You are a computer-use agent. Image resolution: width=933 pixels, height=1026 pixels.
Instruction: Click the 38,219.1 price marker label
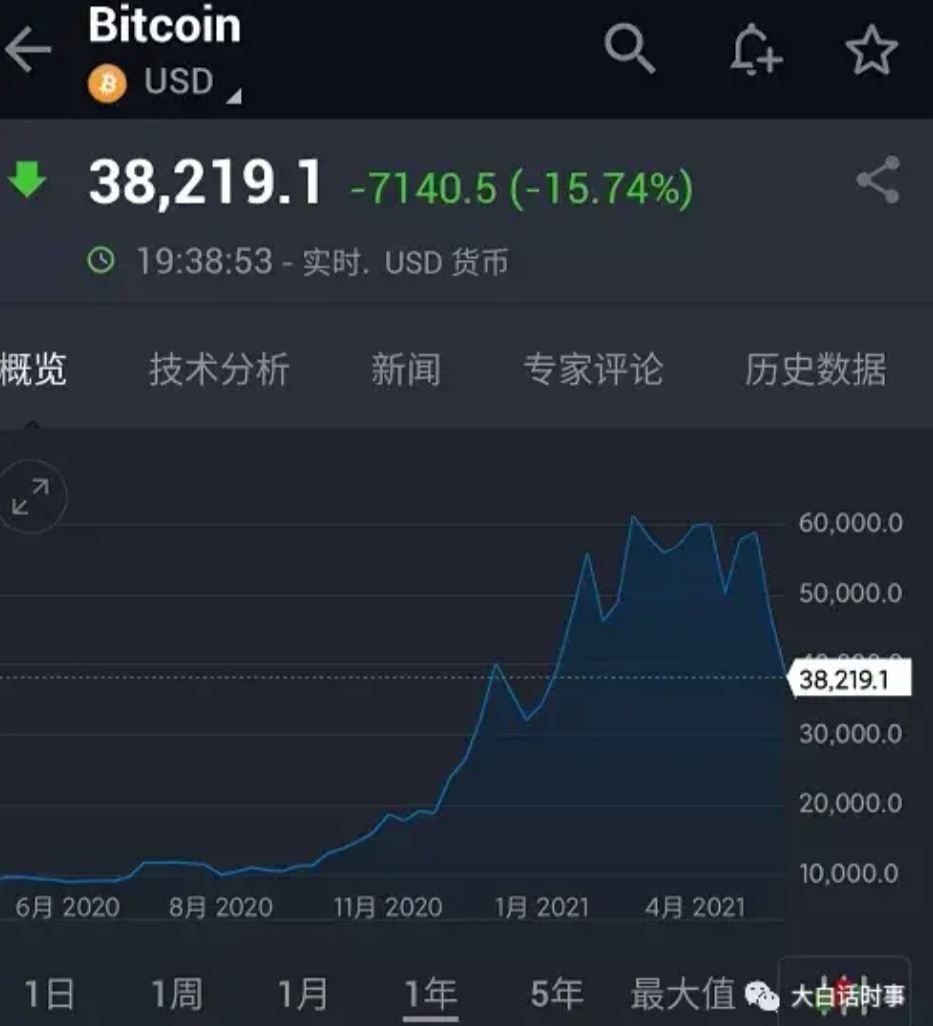coord(851,678)
